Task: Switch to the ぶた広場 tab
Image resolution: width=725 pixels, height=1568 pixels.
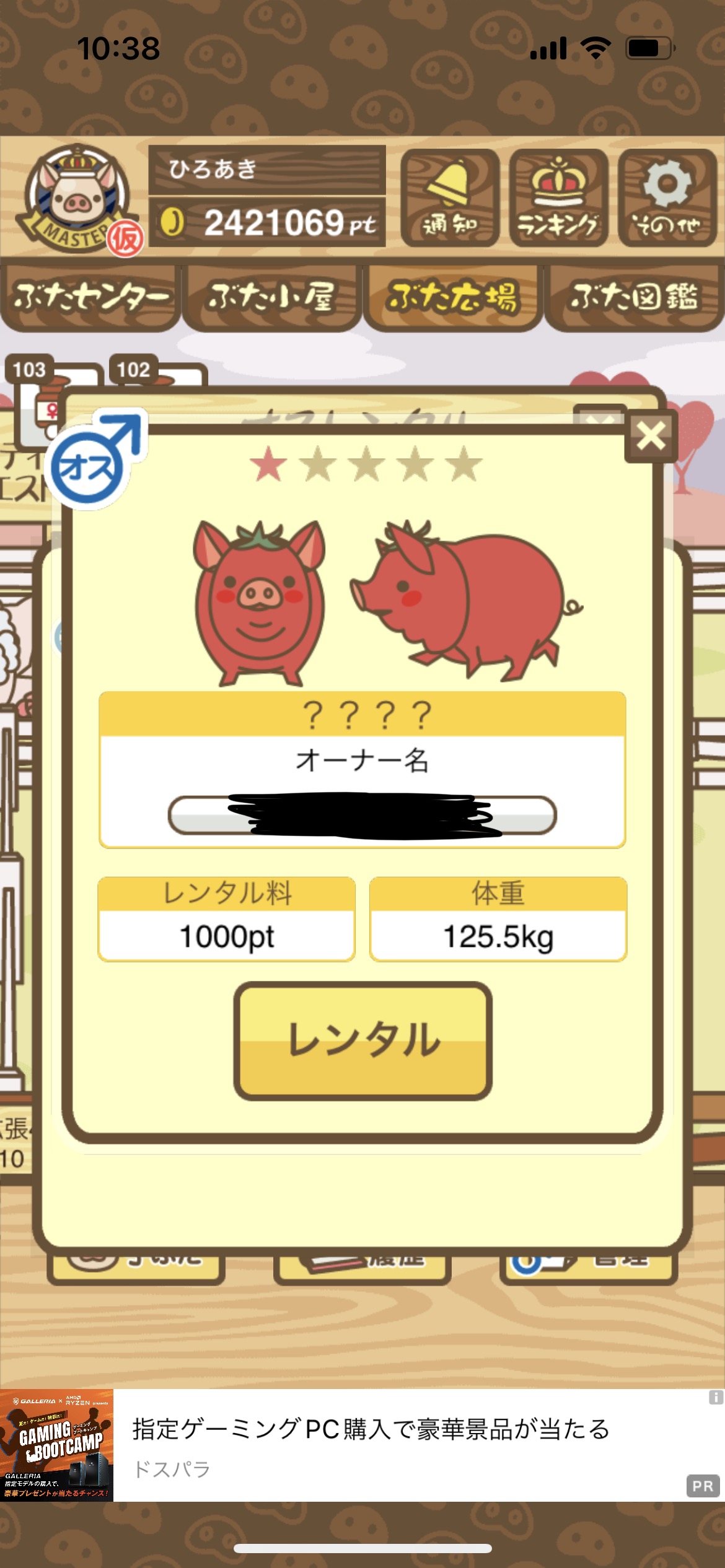Action: [x=453, y=298]
